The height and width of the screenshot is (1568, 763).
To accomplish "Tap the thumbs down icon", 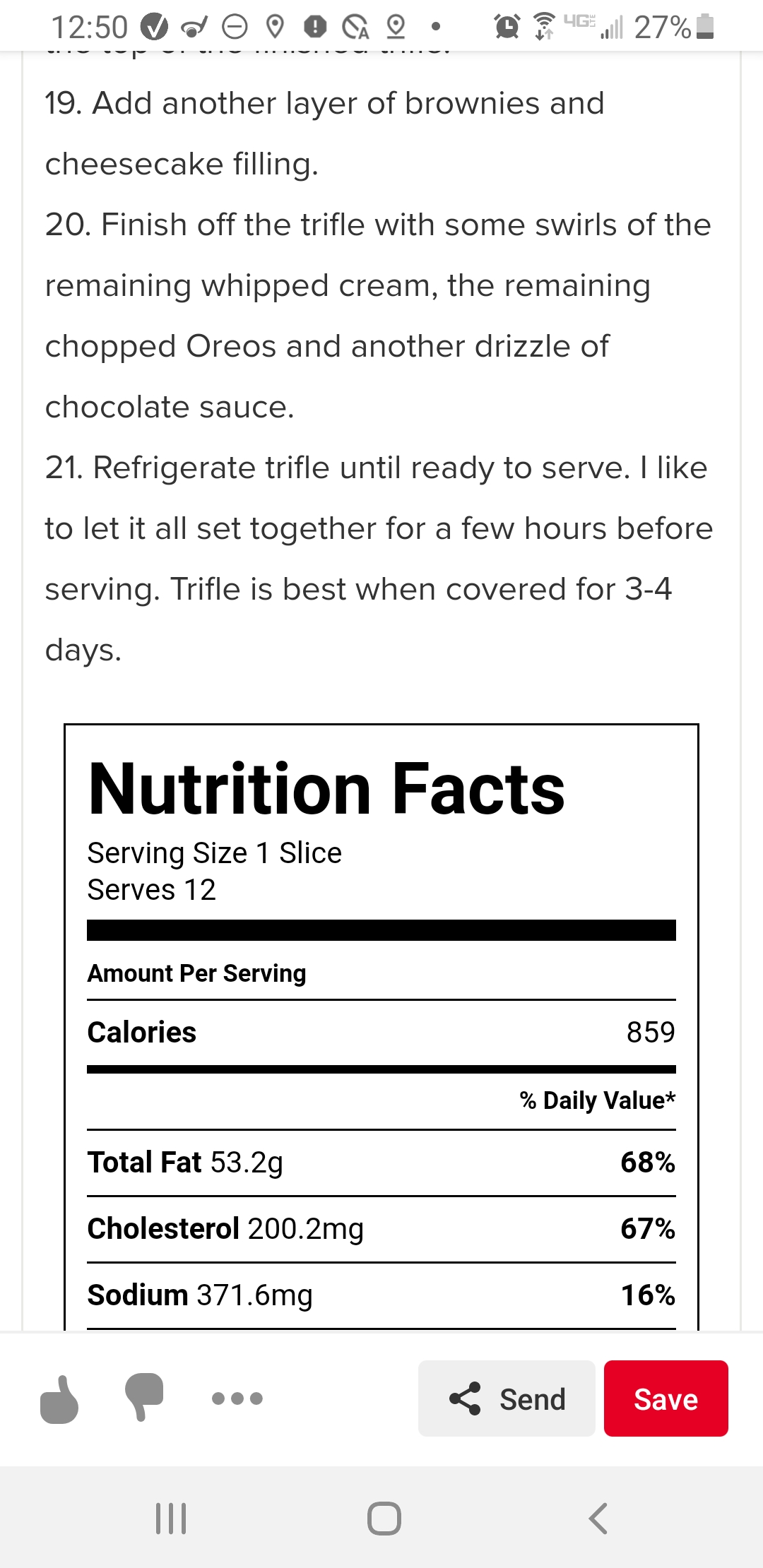I will 144,1397.
